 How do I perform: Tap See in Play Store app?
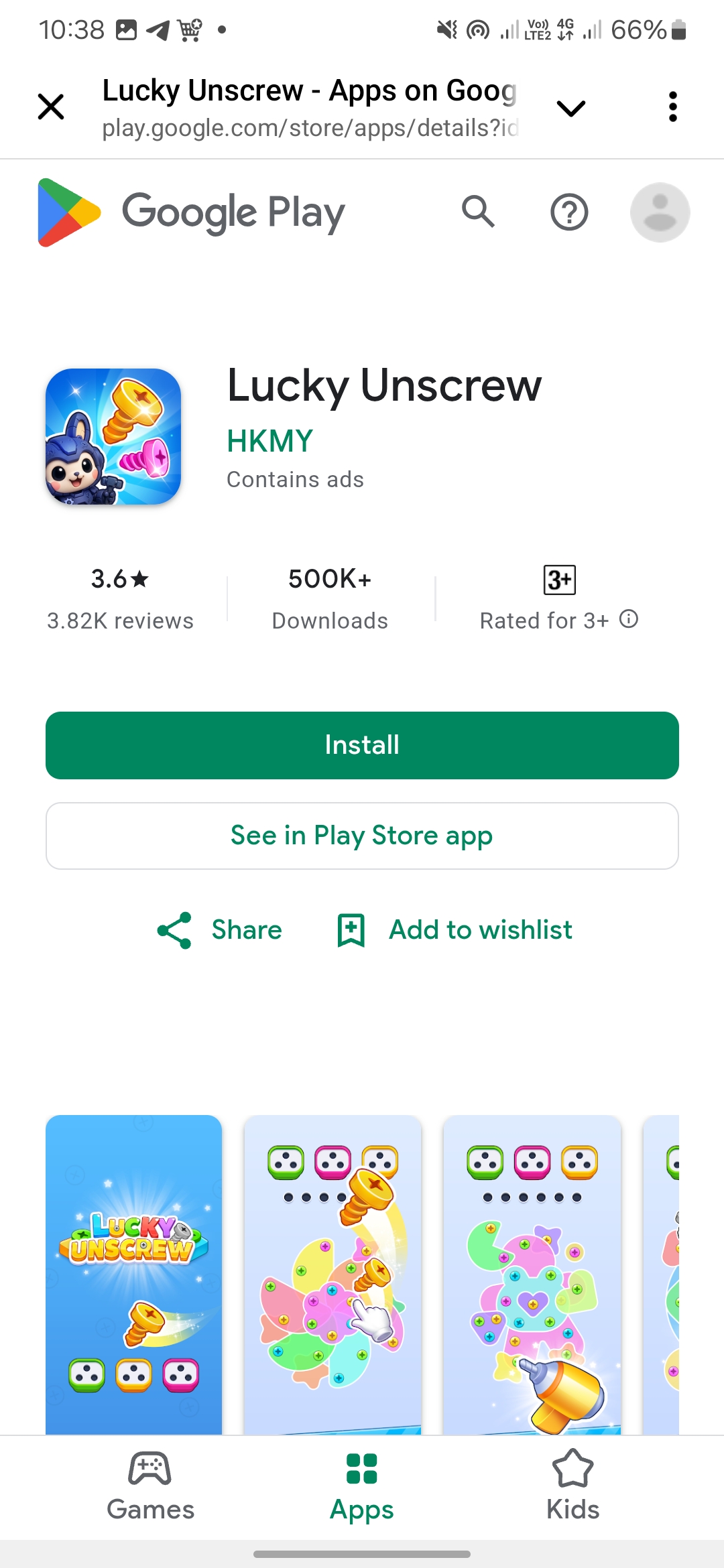[362, 836]
